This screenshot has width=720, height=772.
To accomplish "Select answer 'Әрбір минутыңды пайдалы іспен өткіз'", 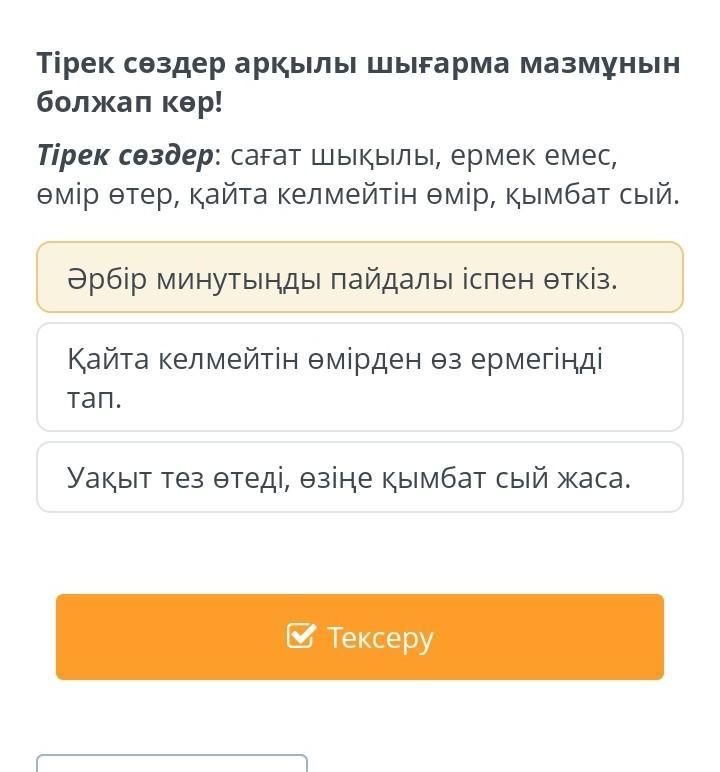I will (x=360, y=278).
